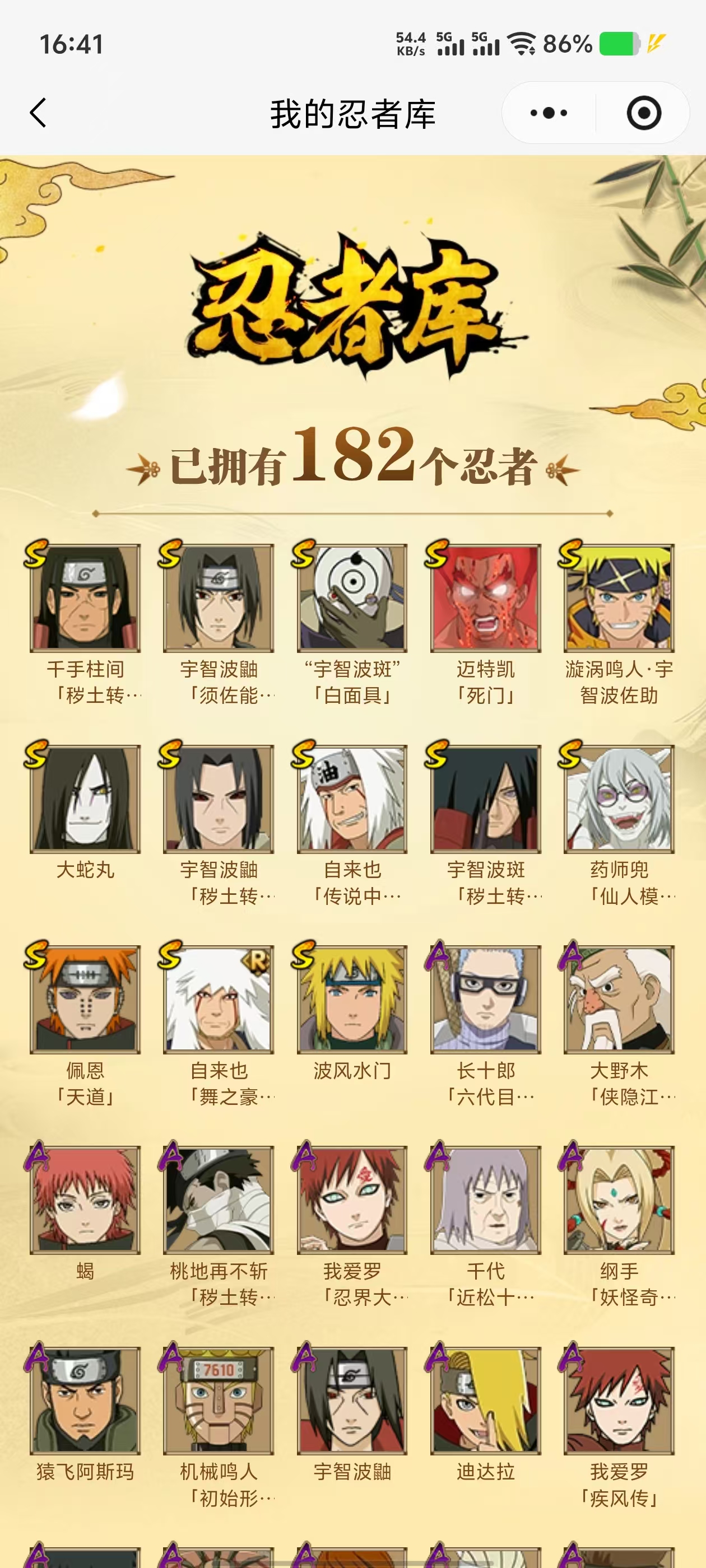
Task: Go back from 我的忍者库 page
Action: [x=38, y=113]
